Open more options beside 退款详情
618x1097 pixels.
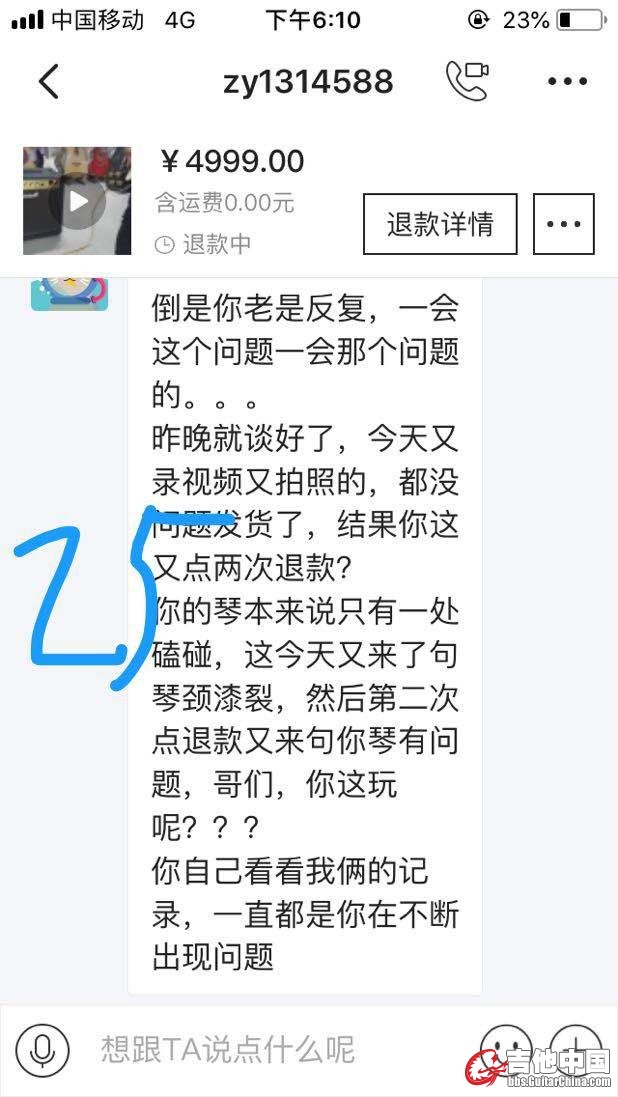[564, 224]
